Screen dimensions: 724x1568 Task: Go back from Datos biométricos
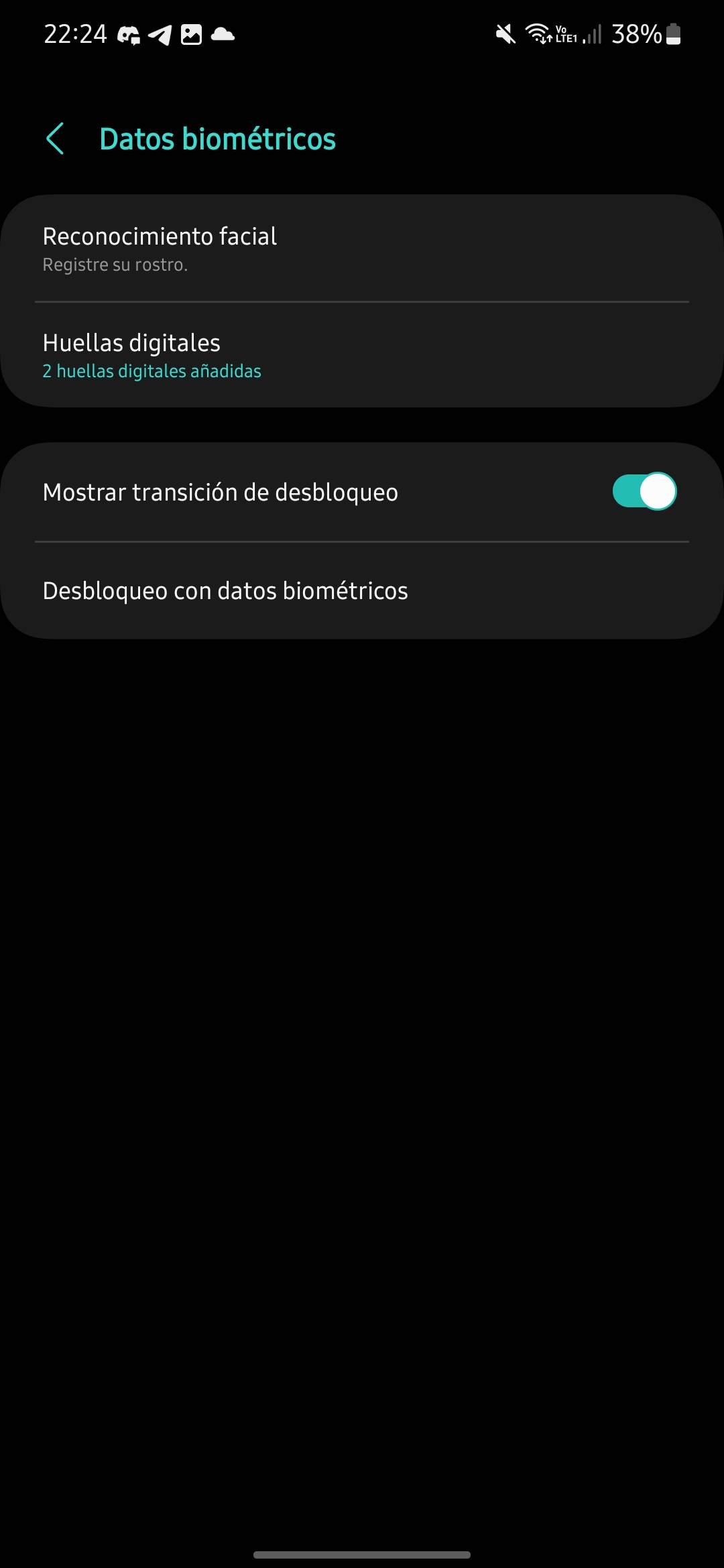[56, 139]
